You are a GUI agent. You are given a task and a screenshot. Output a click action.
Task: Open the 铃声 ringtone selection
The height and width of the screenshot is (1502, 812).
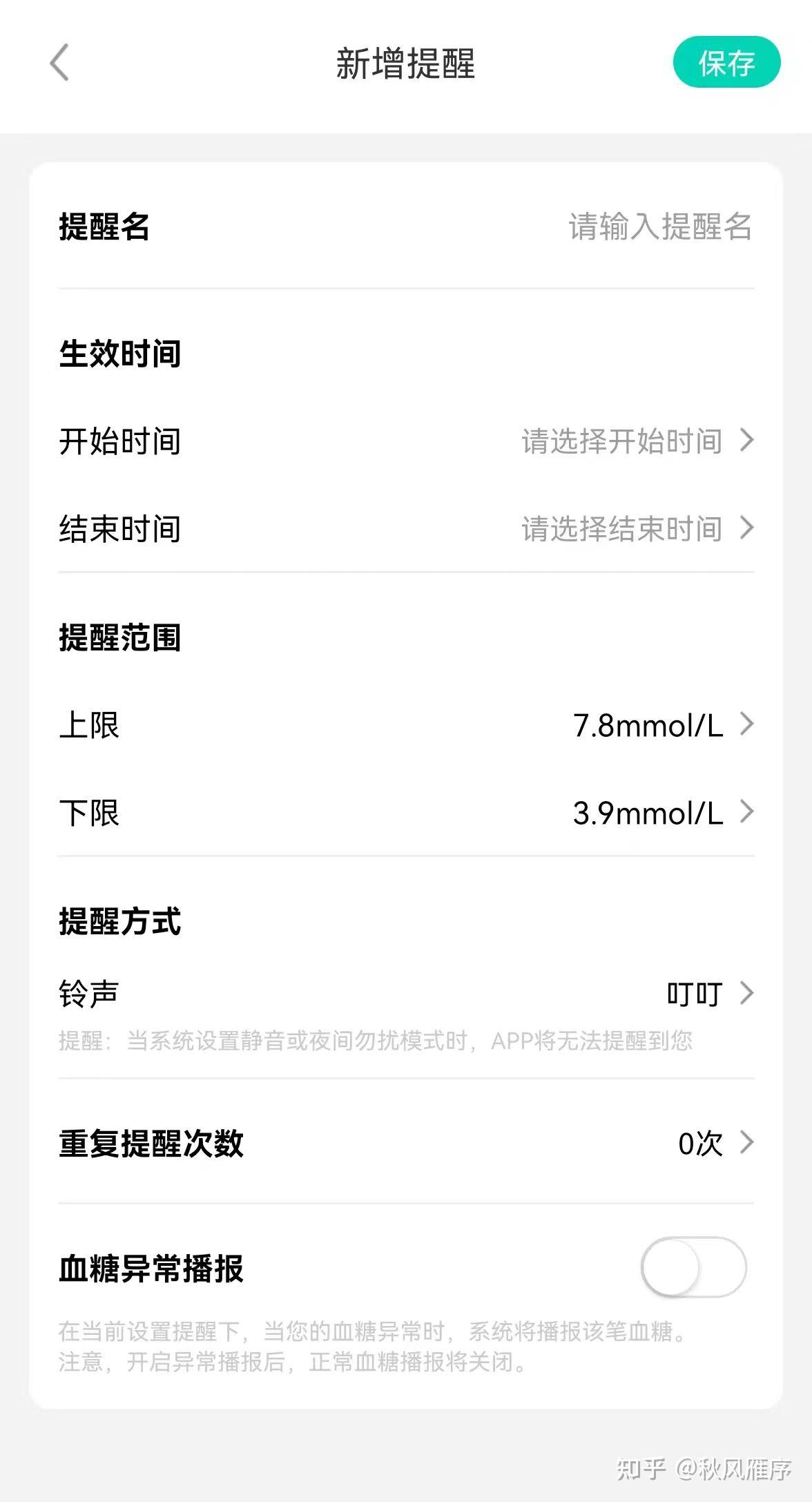tap(708, 994)
